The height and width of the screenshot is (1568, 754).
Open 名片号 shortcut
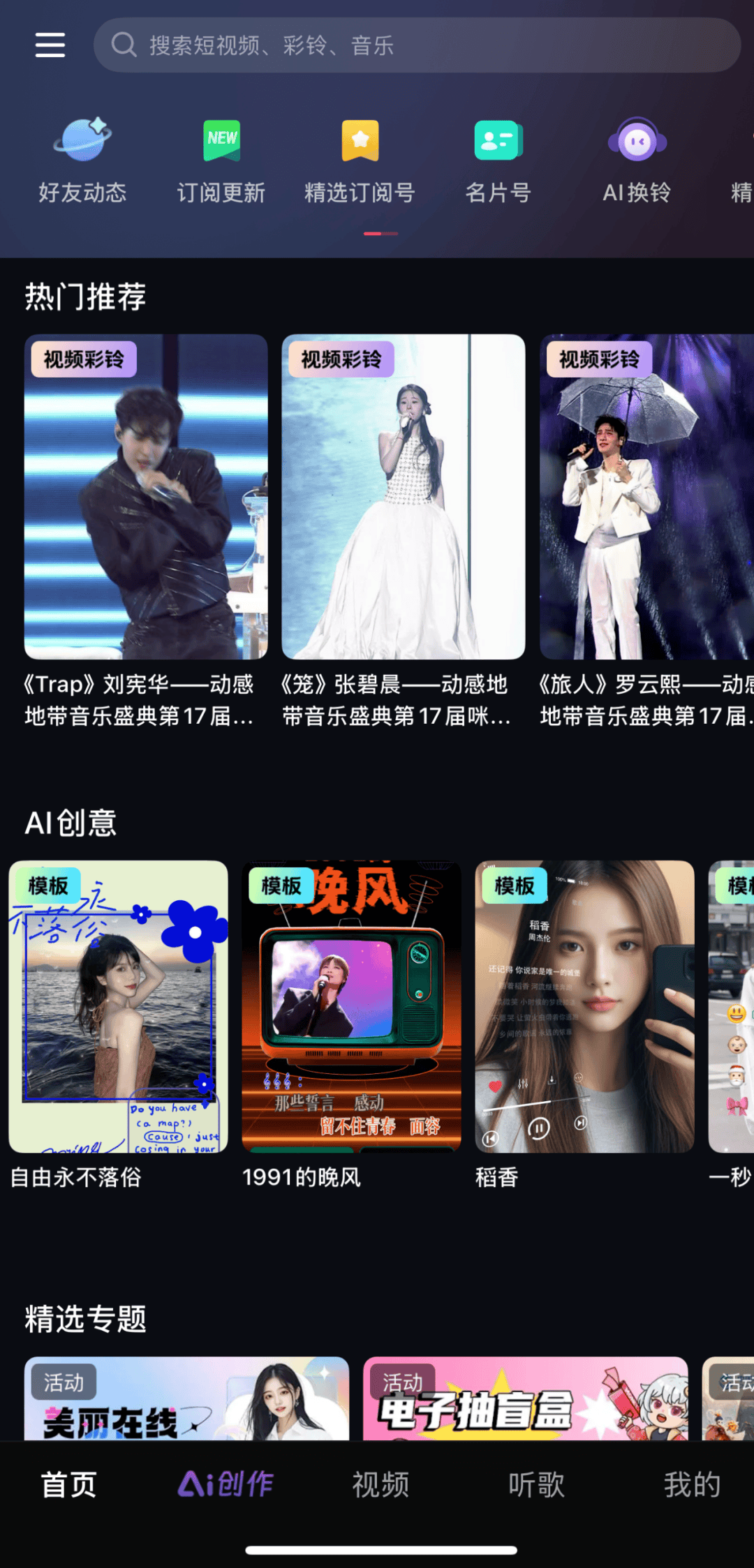click(x=498, y=160)
